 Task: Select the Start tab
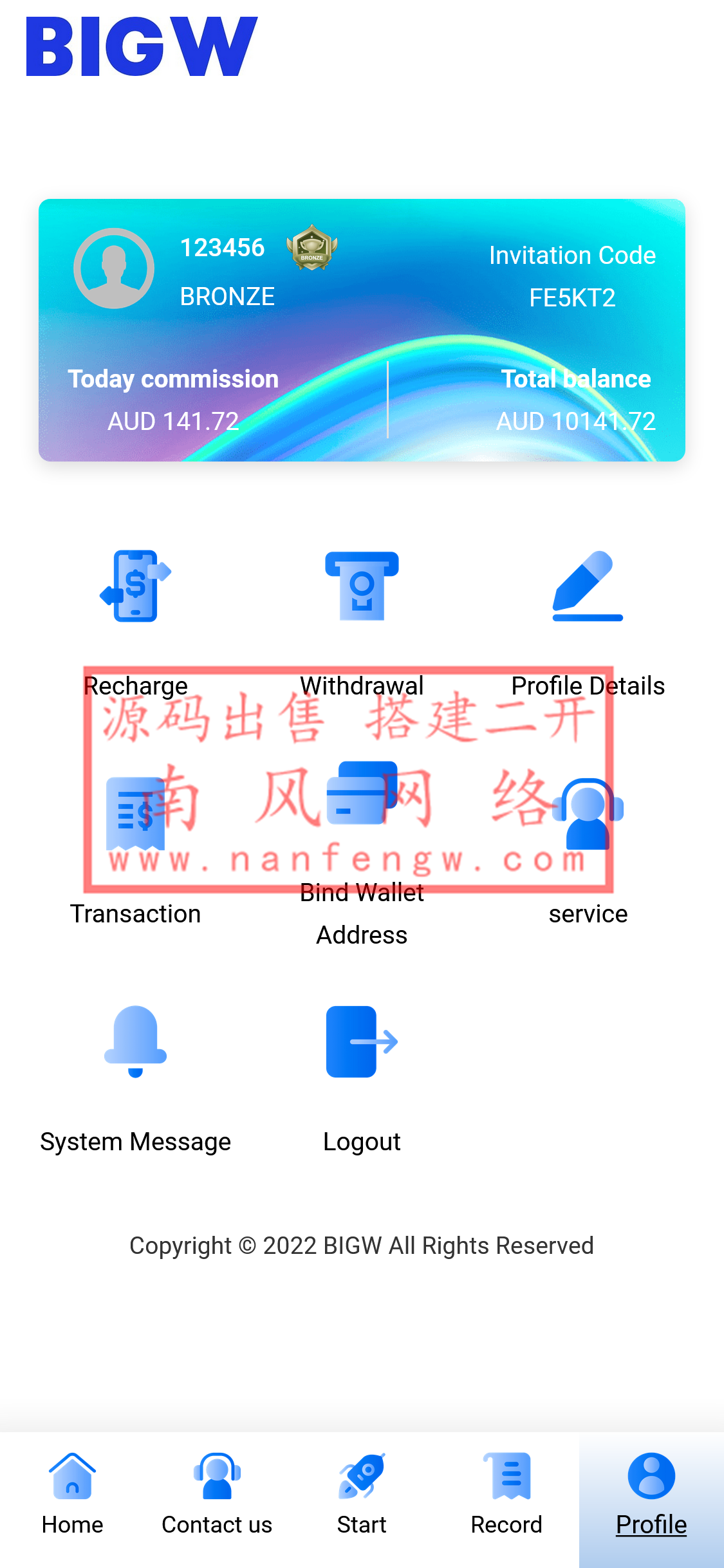362,1495
